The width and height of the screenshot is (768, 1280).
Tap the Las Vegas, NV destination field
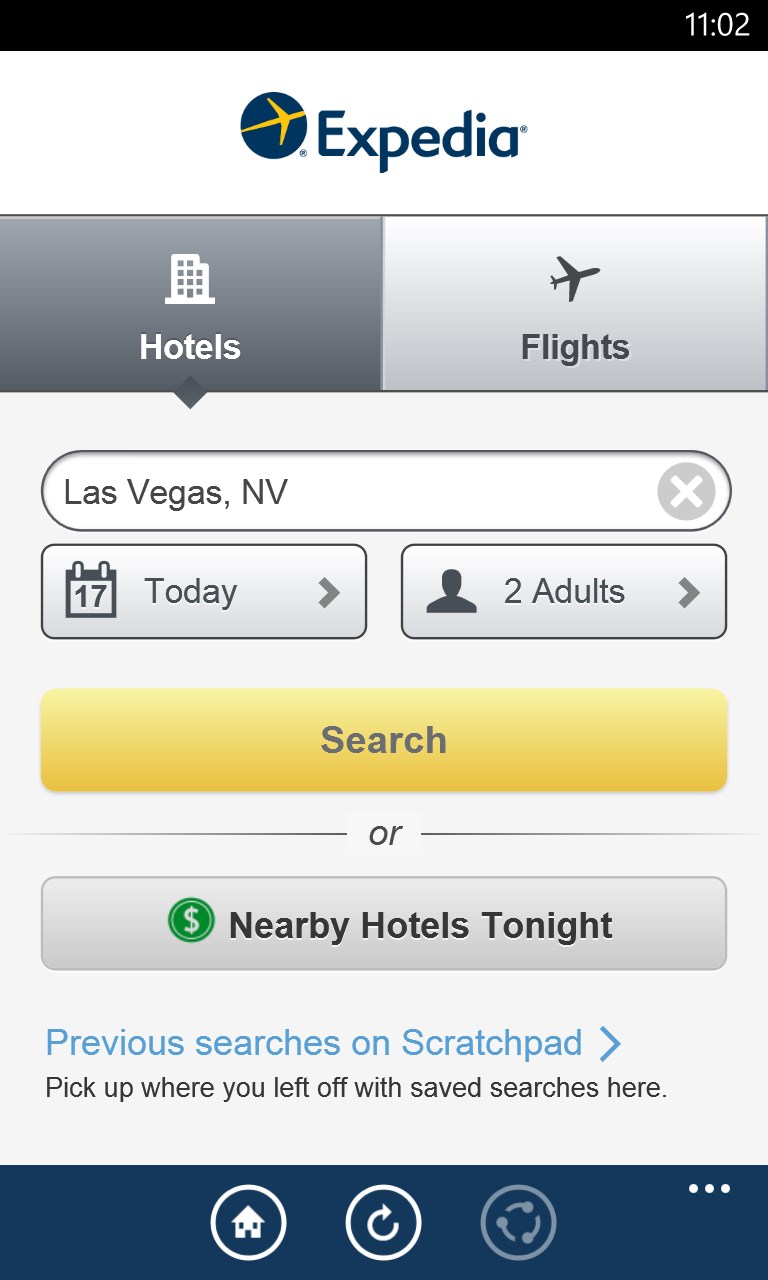350,491
